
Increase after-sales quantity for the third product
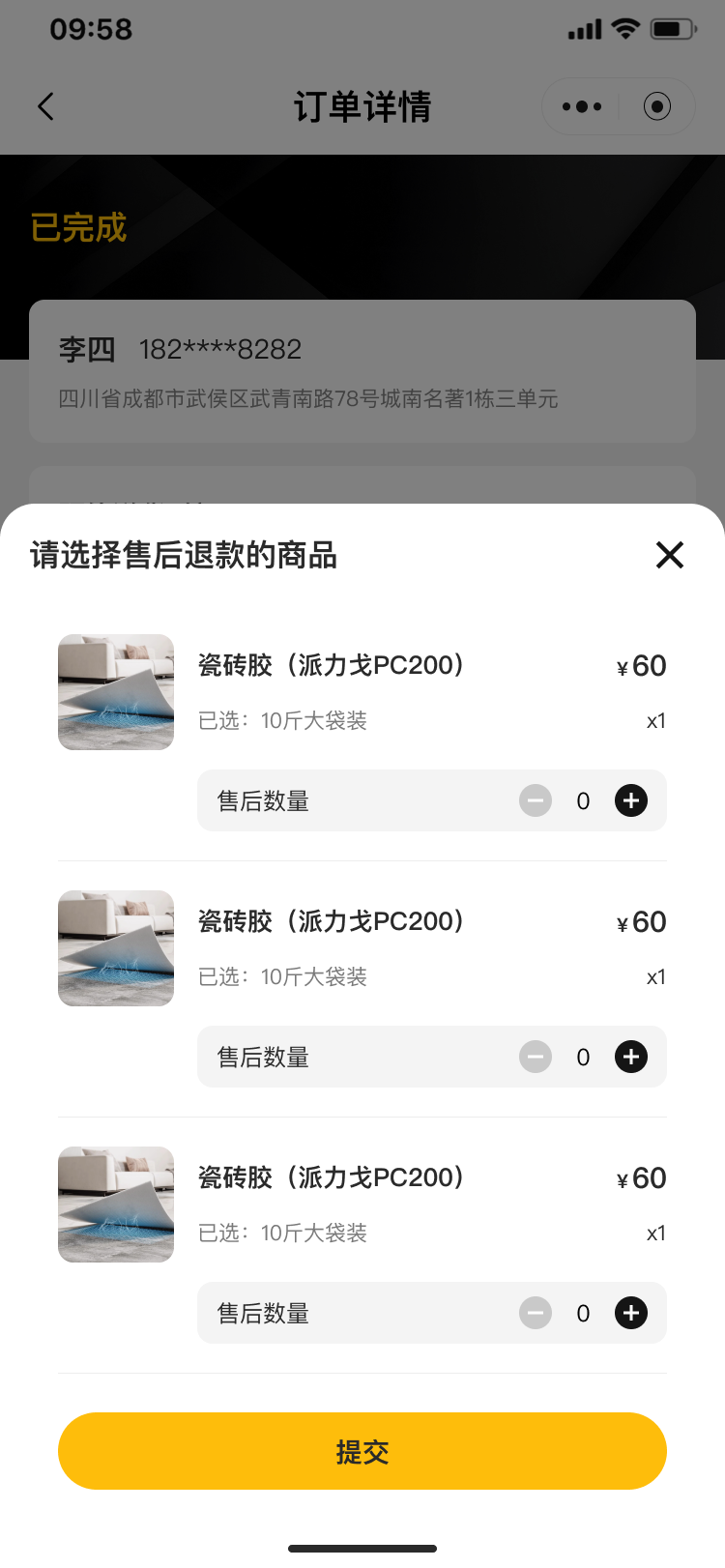[x=631, y=1313]
